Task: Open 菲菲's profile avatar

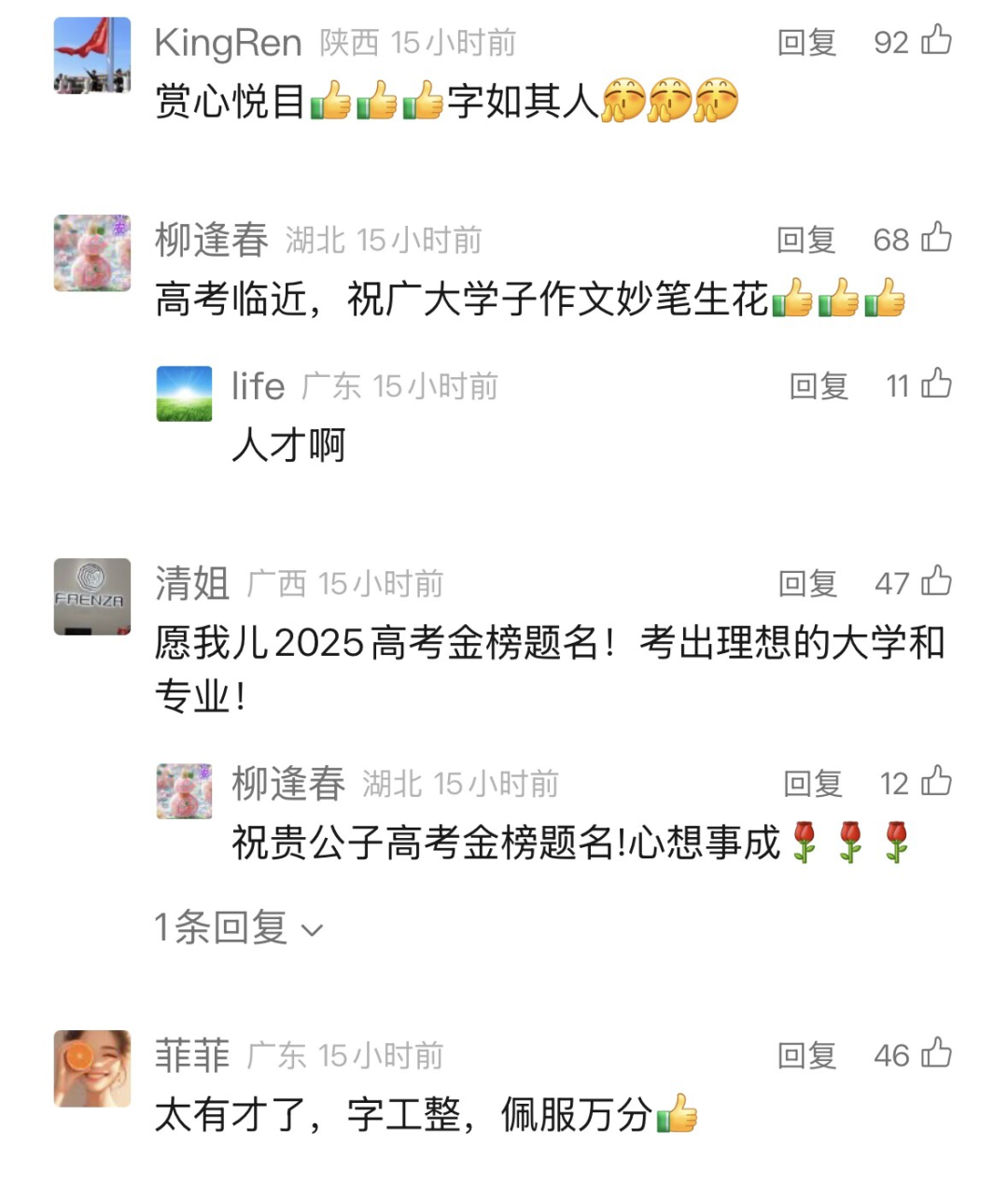Action: pyautogui.click(x=92, y=1068)
